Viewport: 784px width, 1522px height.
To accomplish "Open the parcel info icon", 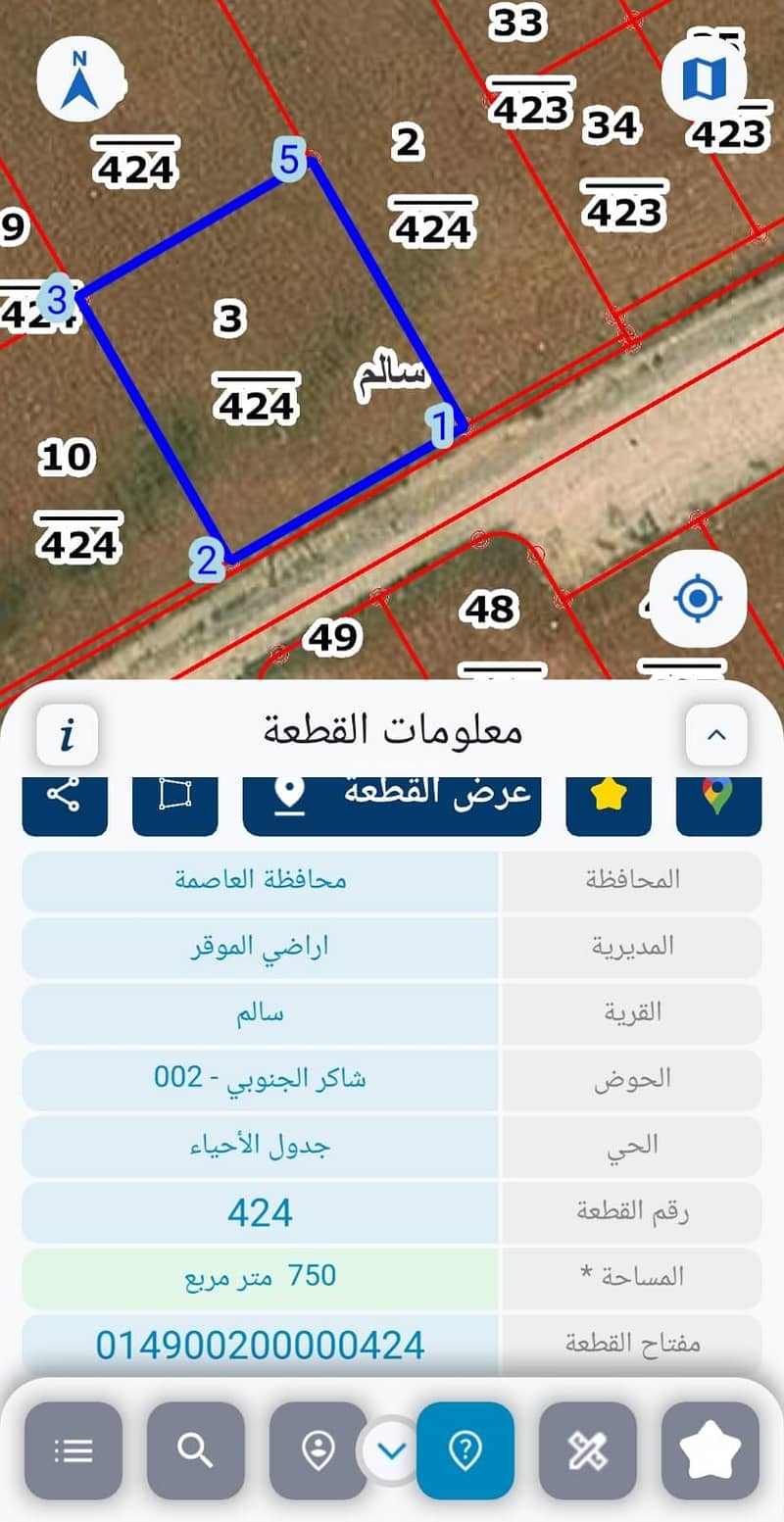I will click(x=68, y=733).
